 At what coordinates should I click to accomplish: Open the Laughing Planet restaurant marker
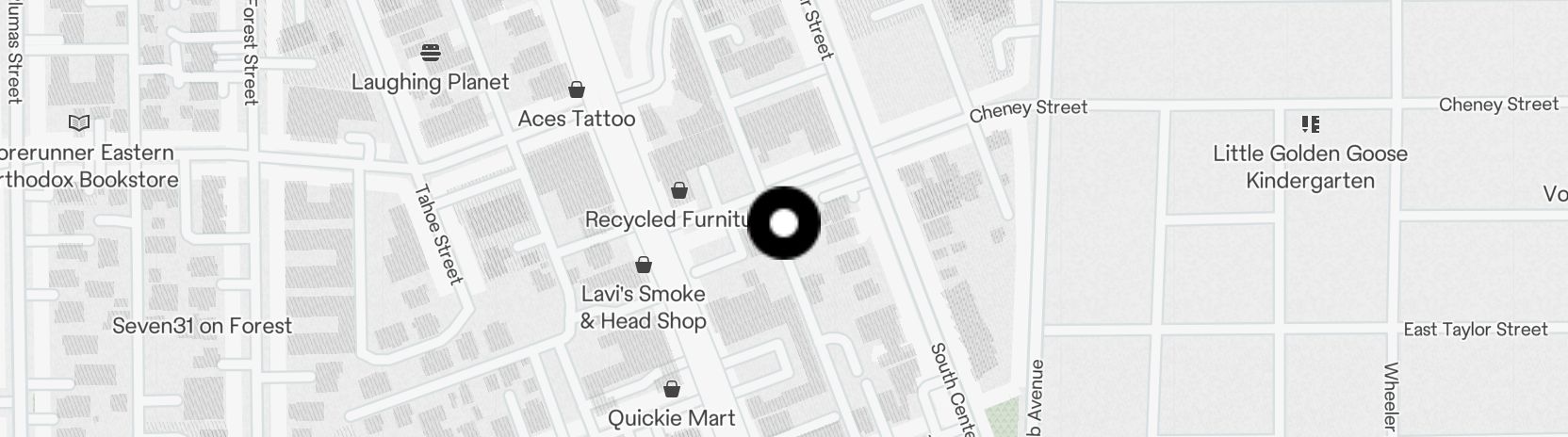pyautogui.click(x=431, y=52)
